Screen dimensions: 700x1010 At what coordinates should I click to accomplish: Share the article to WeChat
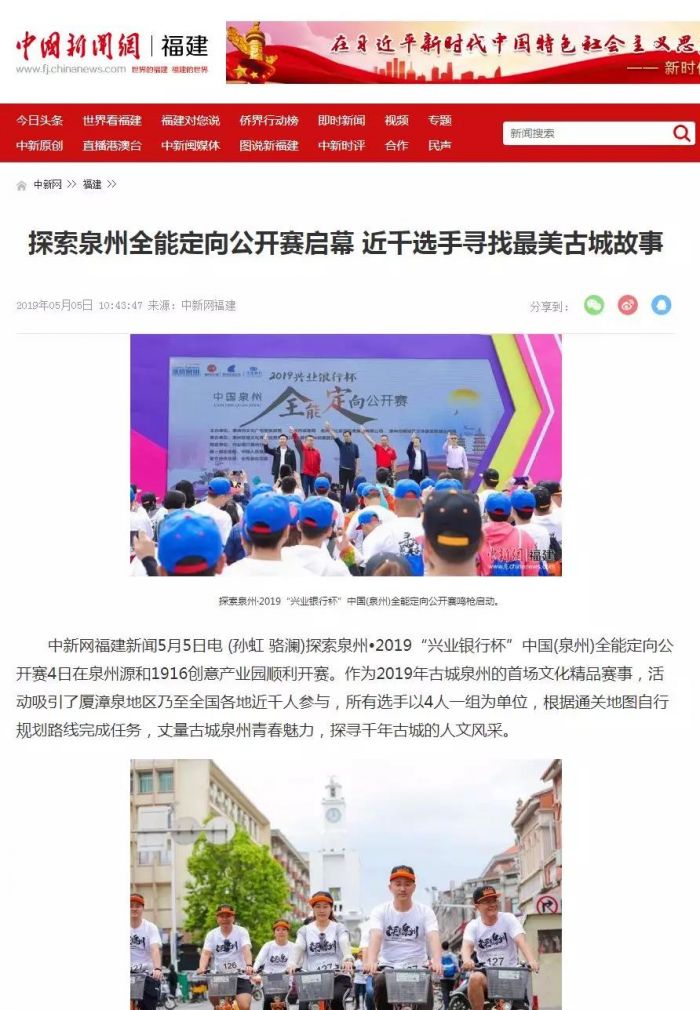pos(594,305)
